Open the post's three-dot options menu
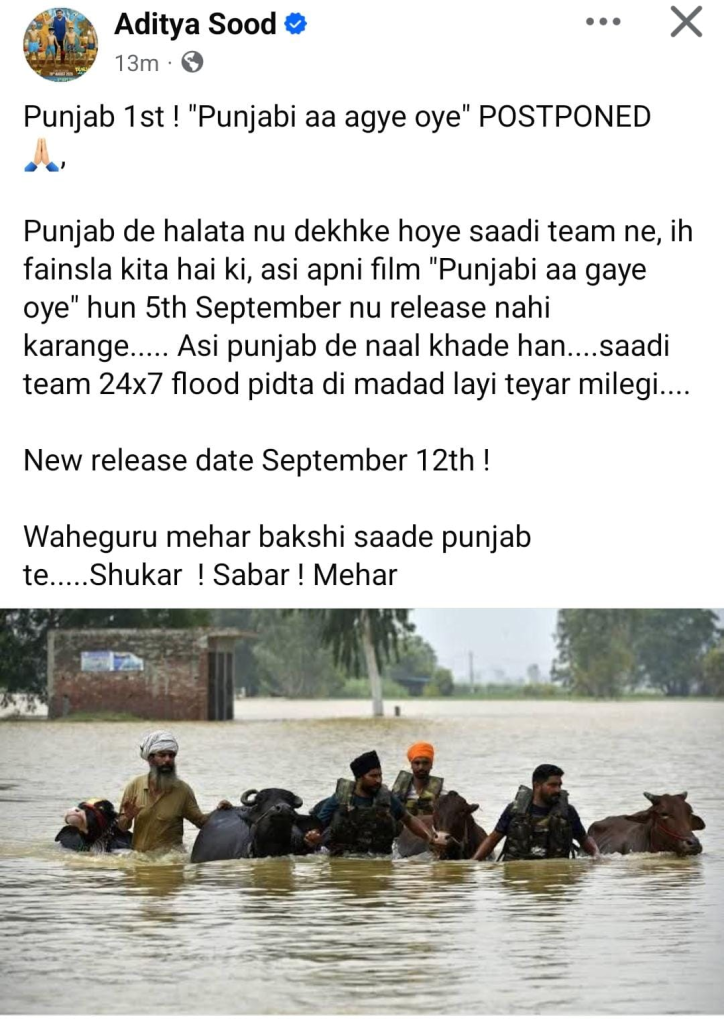 coord(602,22)
